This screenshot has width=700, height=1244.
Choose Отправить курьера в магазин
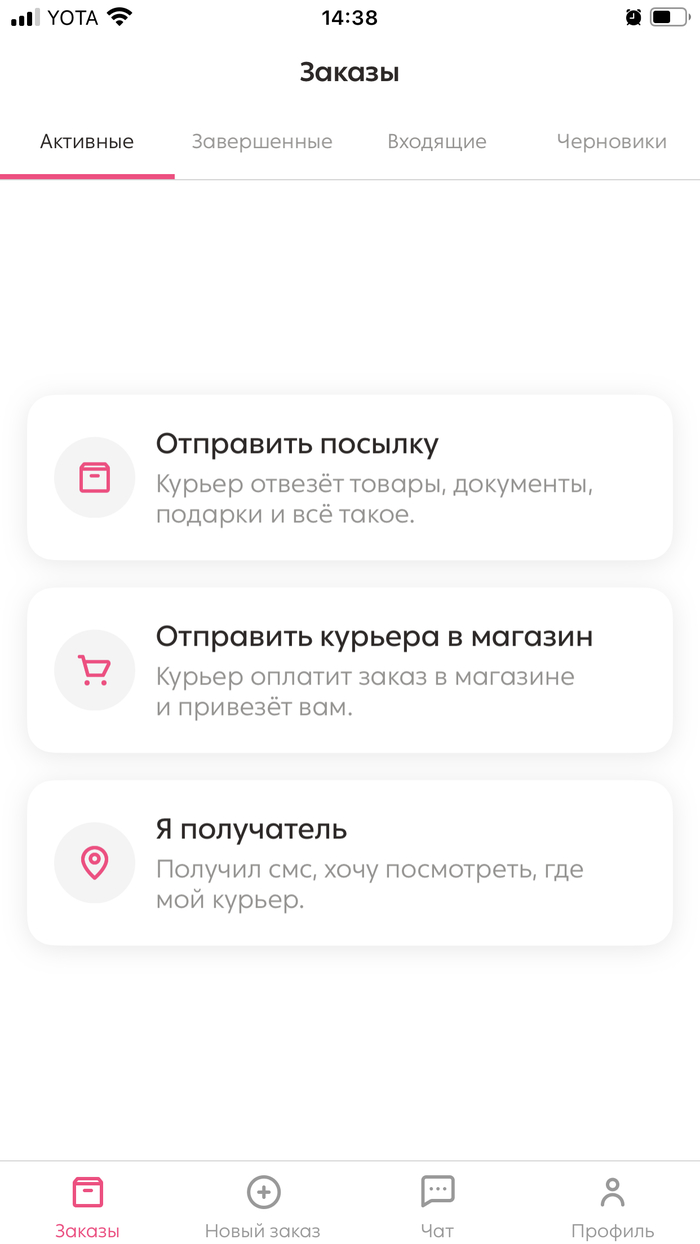tap(349, 670)
